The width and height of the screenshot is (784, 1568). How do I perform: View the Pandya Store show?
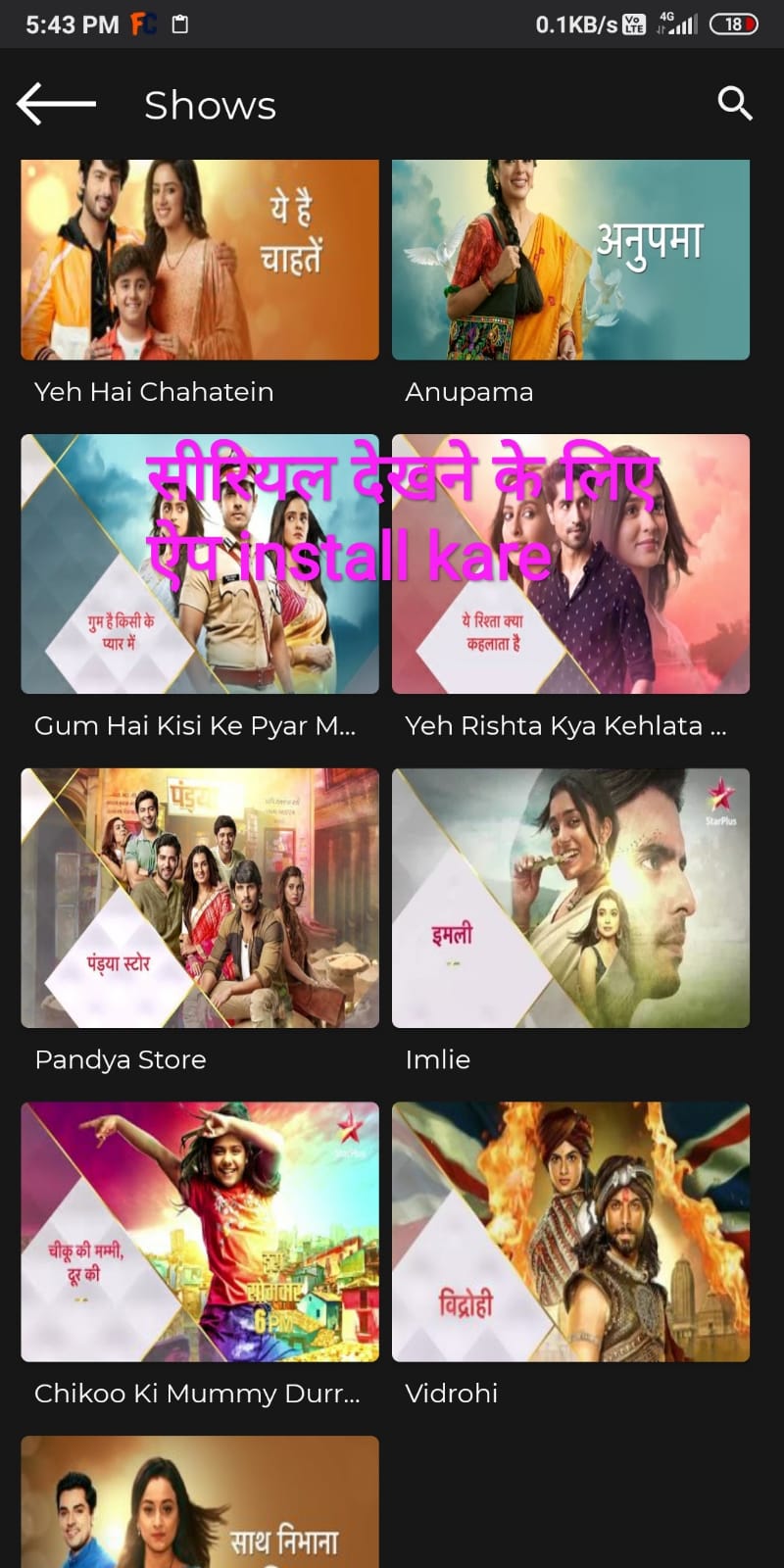click(199, 898)
